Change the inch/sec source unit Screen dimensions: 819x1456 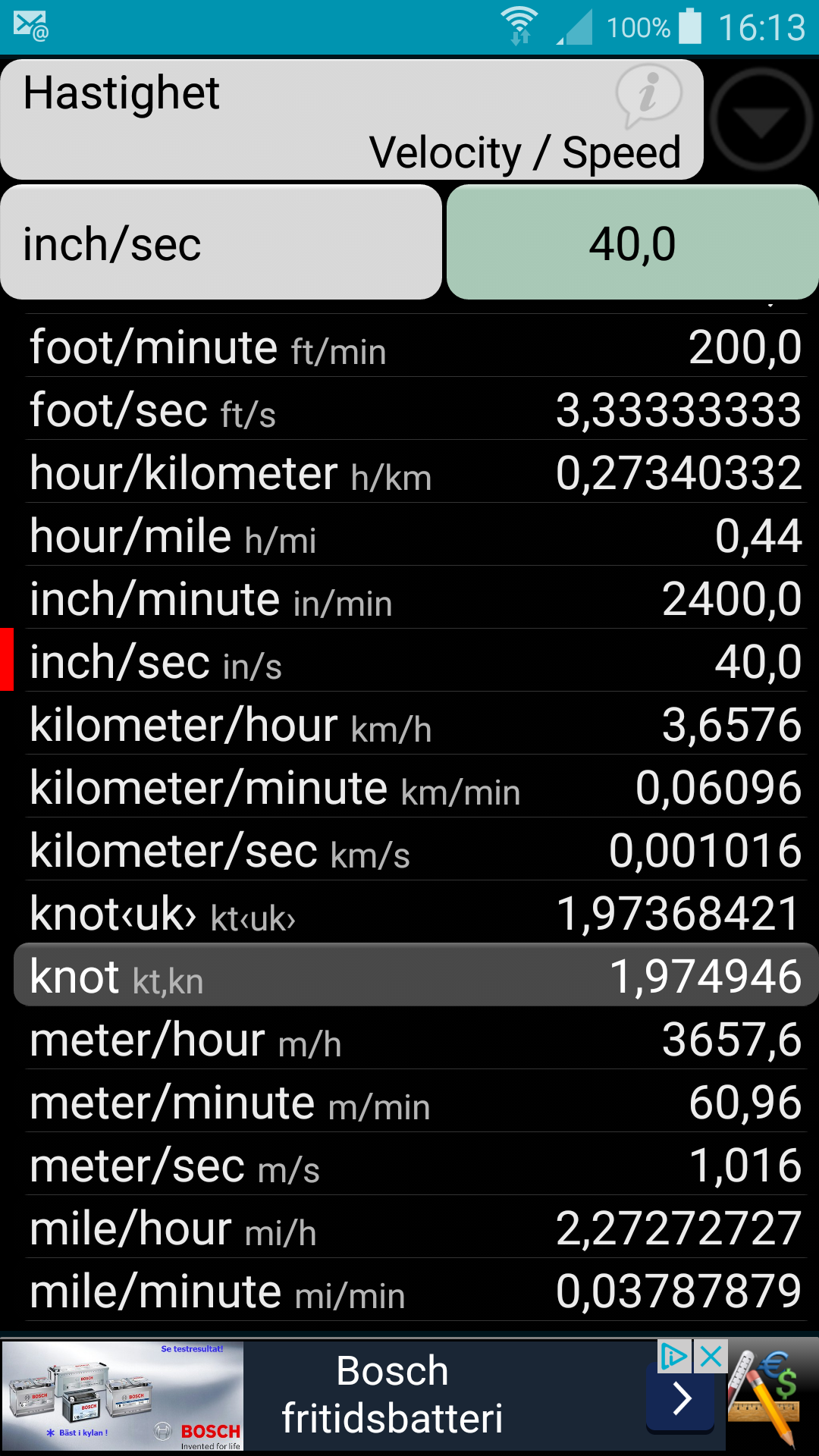point(221,243)
